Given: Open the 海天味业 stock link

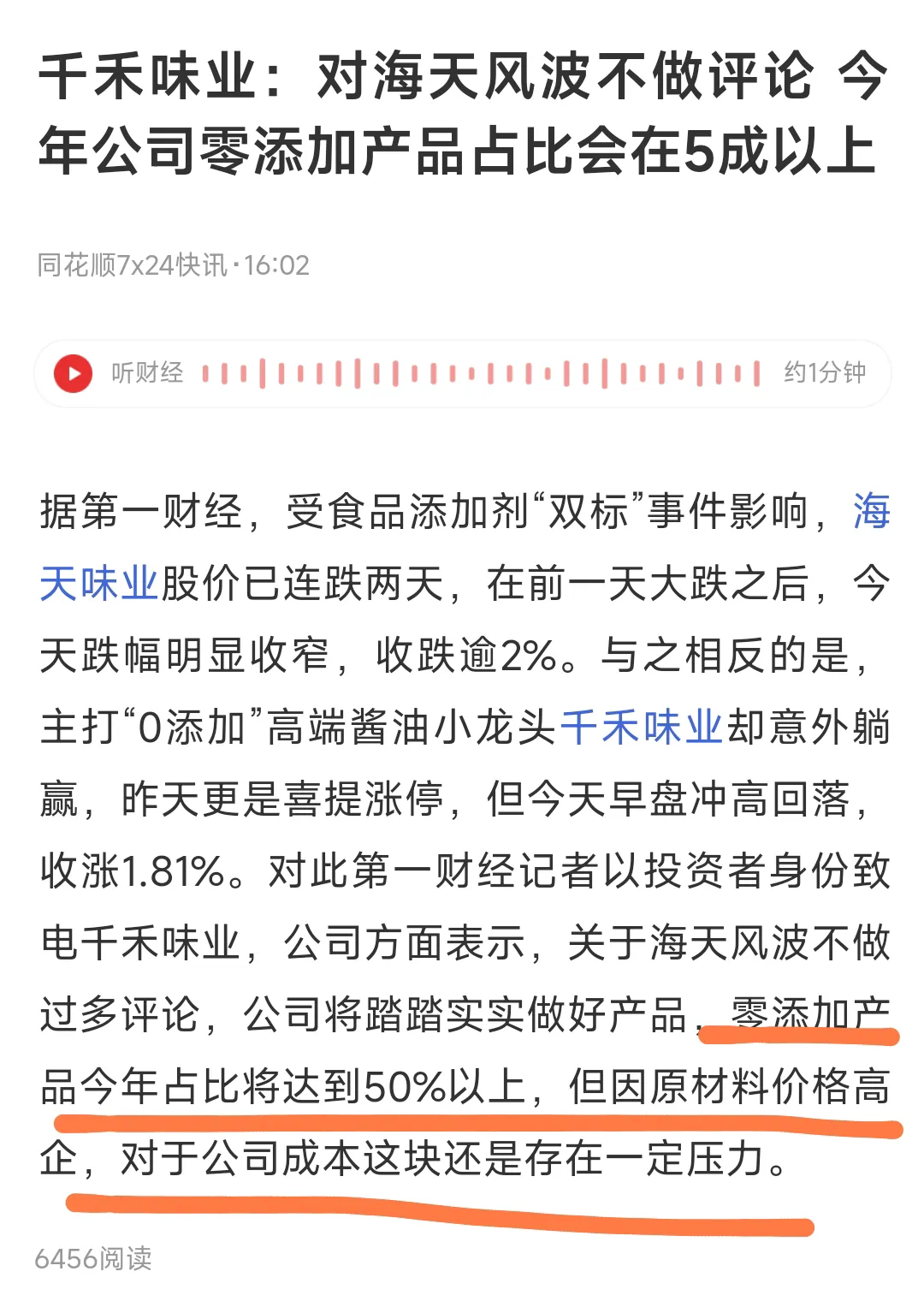Looking at the screenshot, I should [98, 584].
